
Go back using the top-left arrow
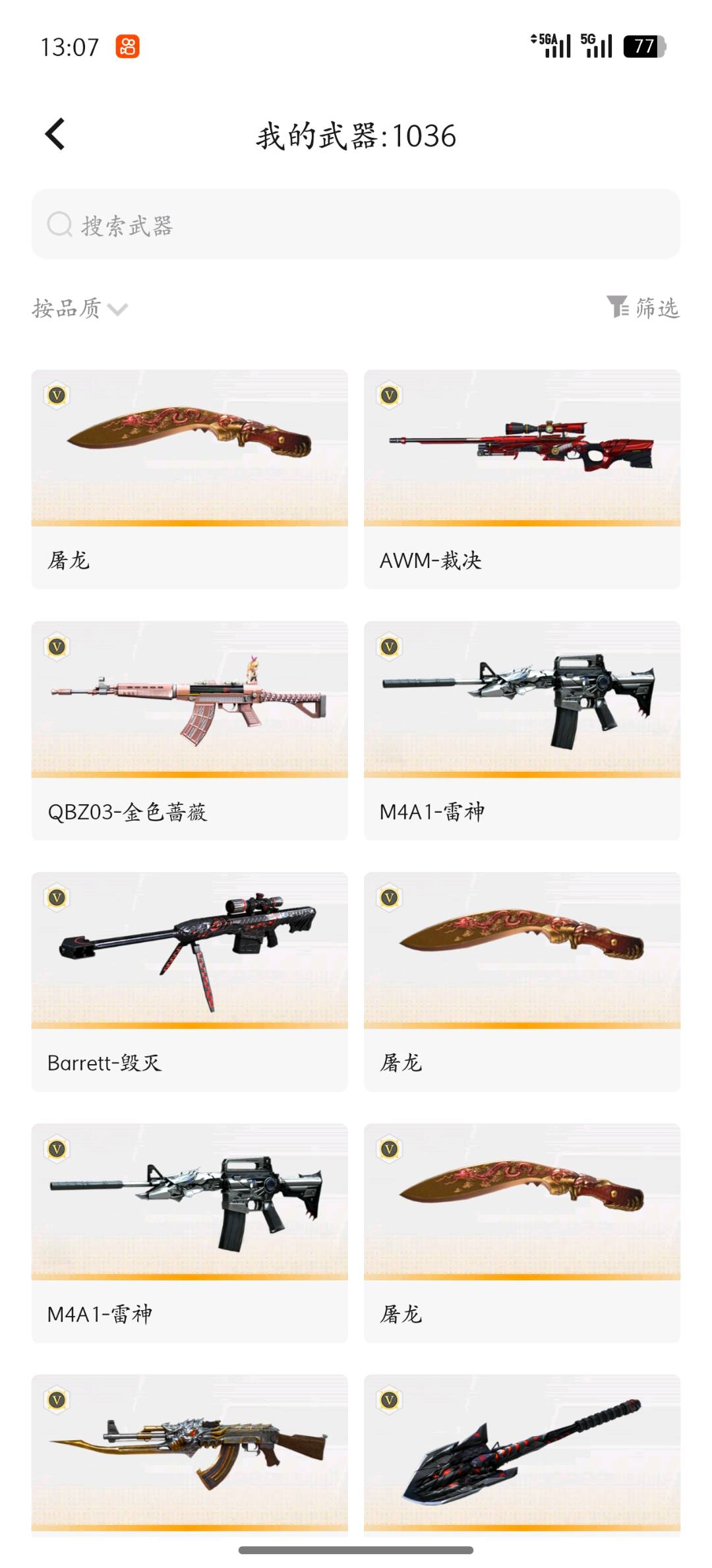pos(55,135)
